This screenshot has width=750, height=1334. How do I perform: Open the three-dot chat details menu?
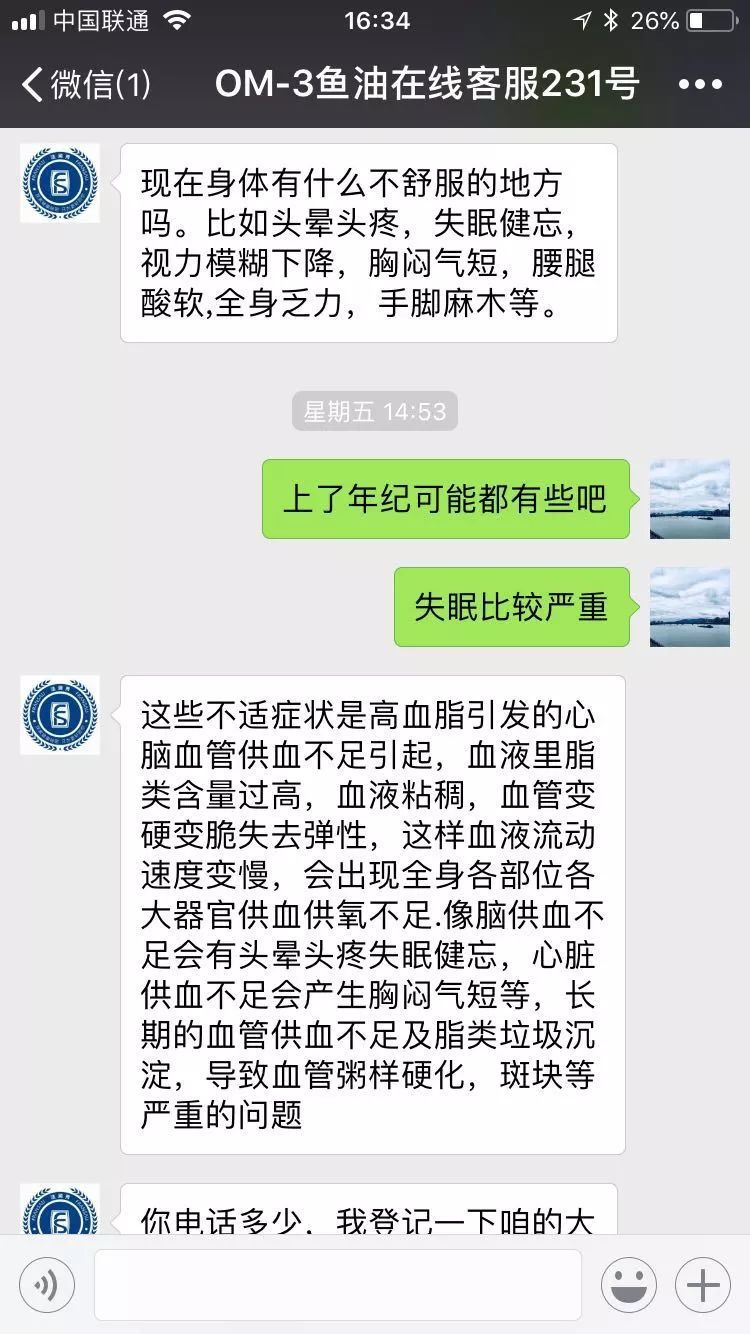pos(700,84)
